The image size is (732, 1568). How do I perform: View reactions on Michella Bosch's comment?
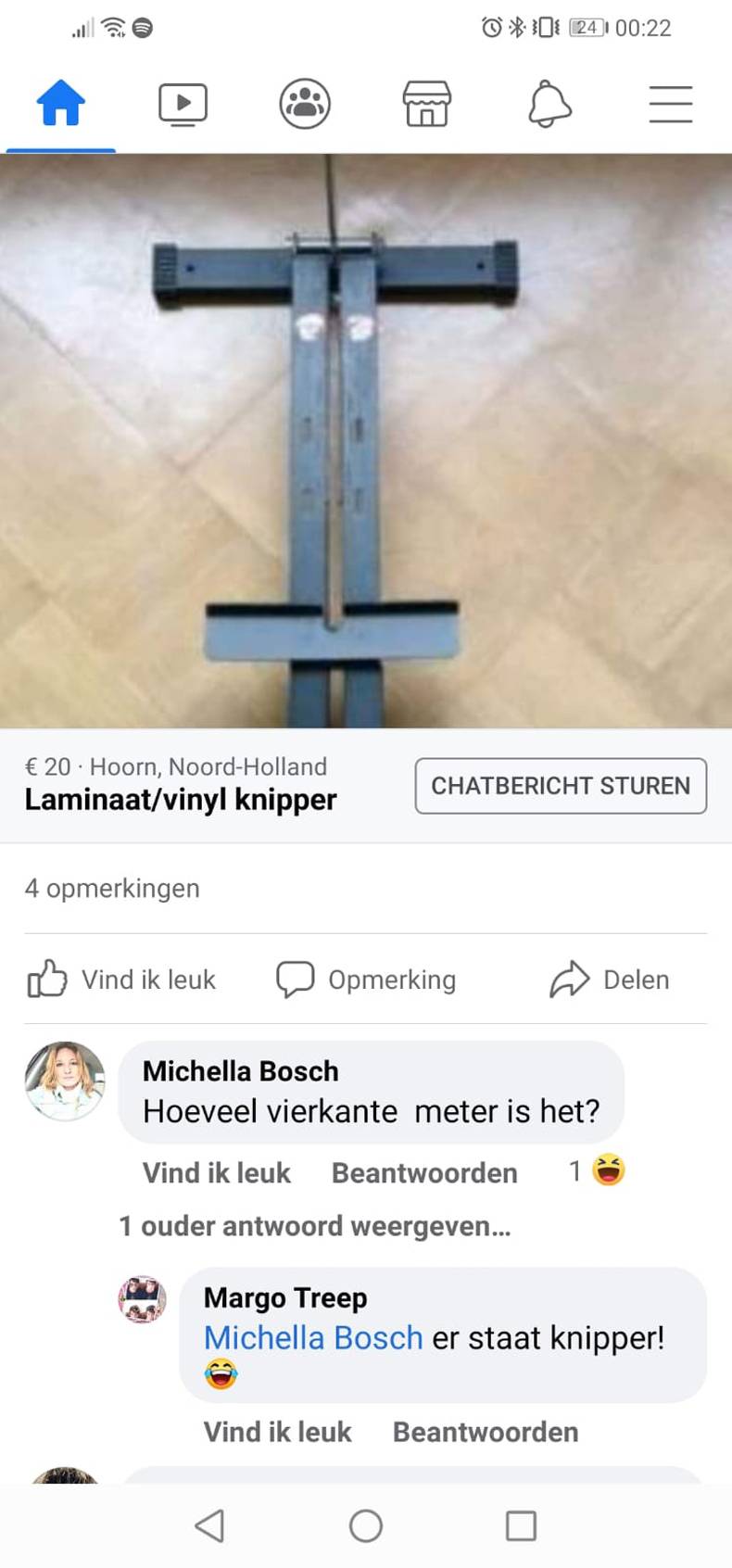(x=598, y=1171)
